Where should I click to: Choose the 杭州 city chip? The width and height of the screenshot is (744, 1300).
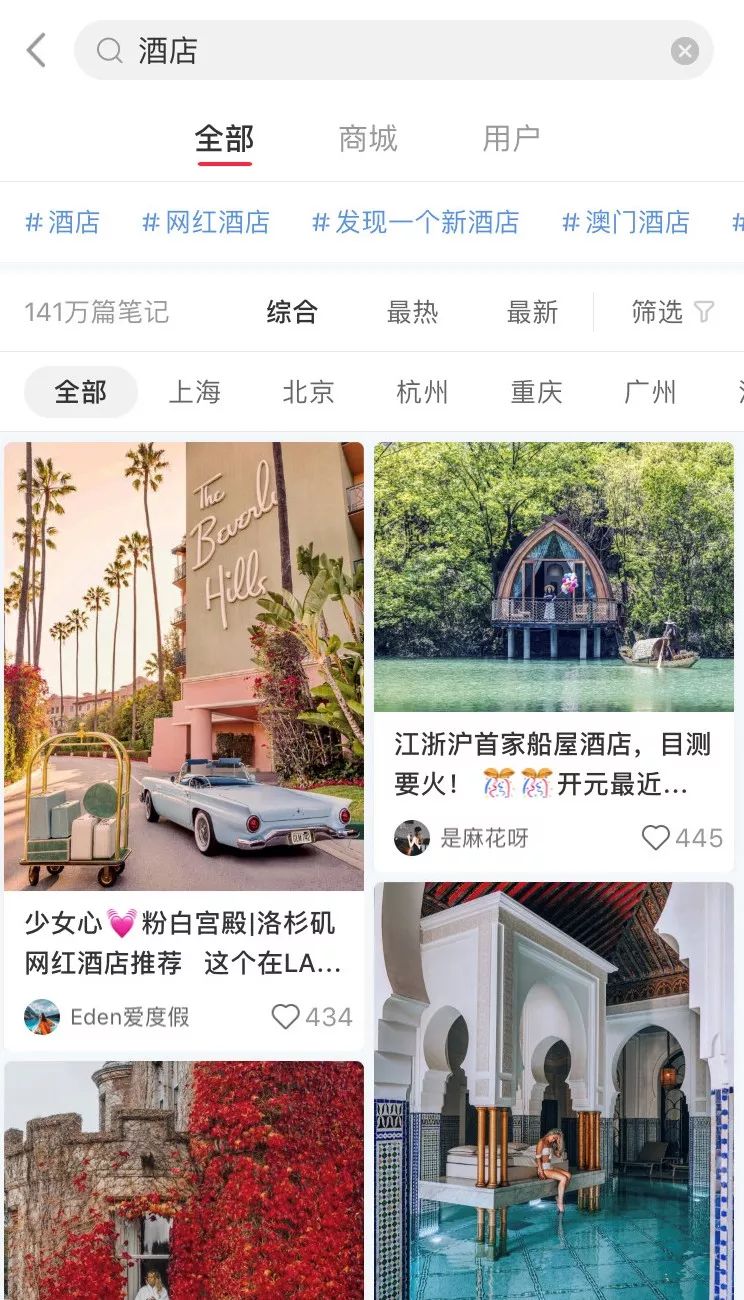(x=422, y=392)
